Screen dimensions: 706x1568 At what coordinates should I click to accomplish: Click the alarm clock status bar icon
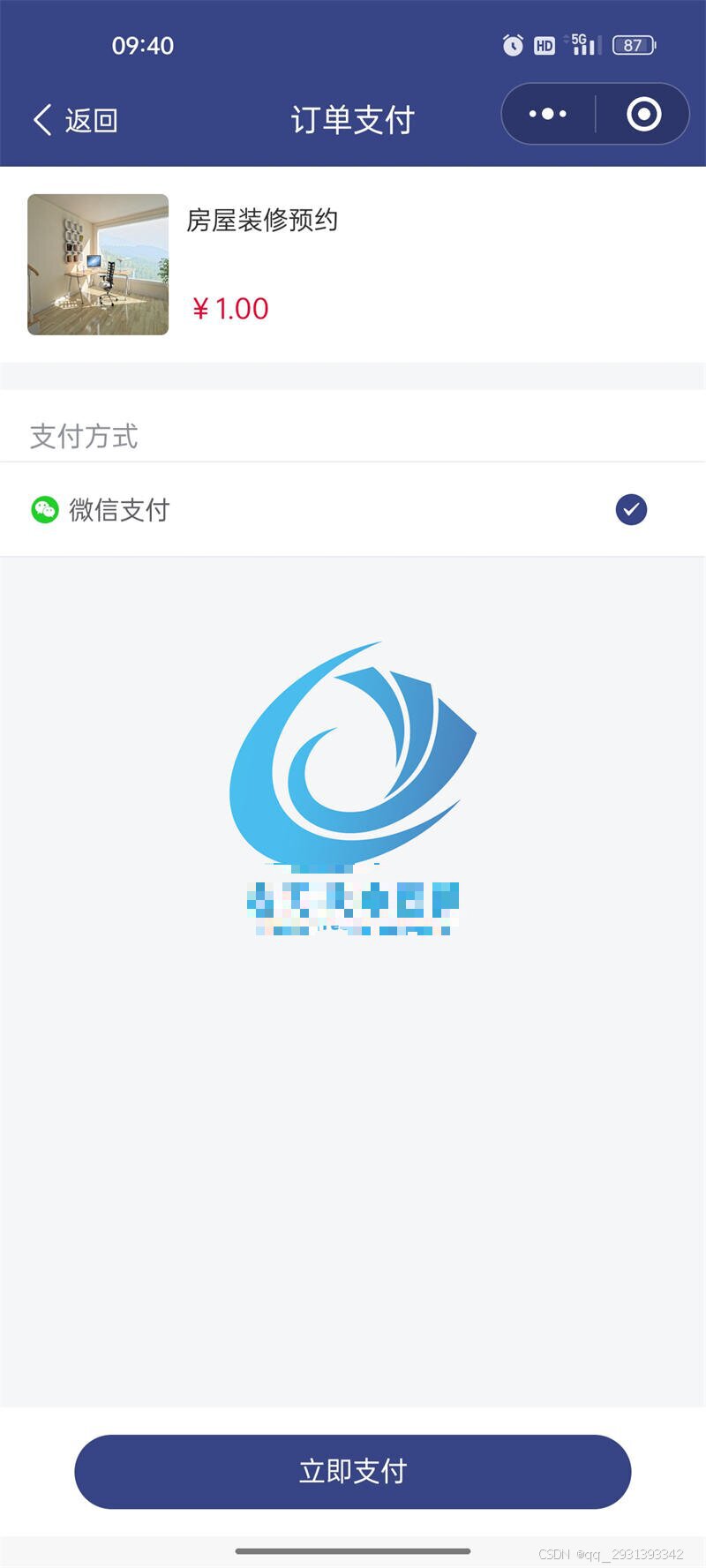click(x=514, y=45)
